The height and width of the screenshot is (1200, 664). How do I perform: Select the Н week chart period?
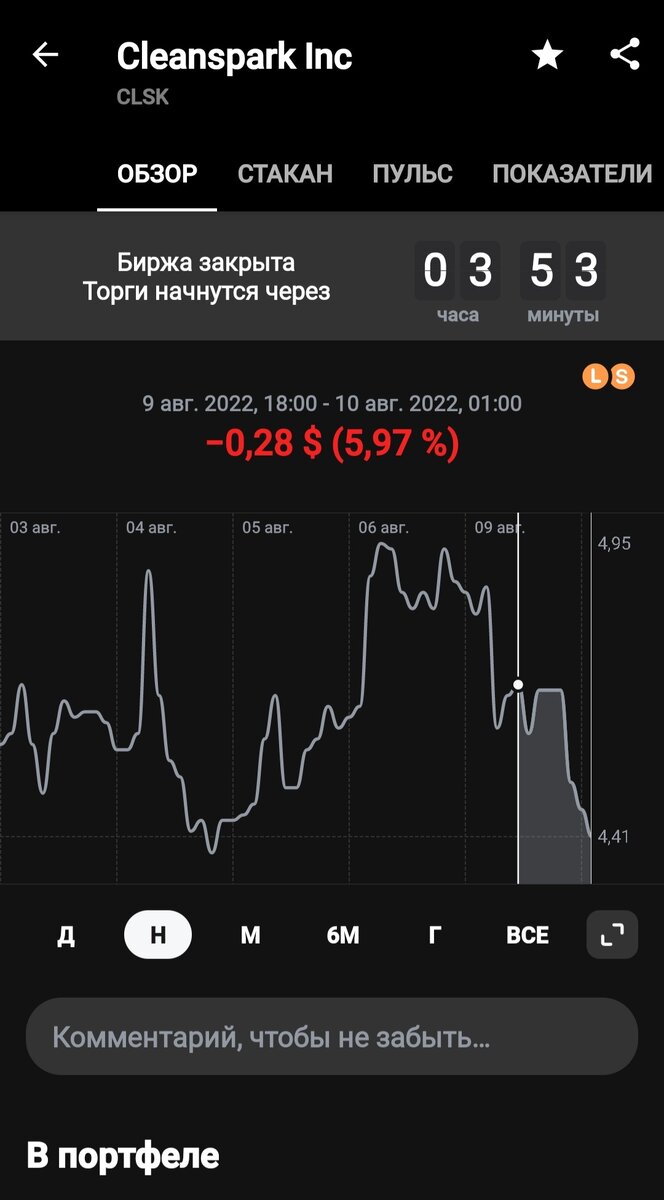(x=157, y=935)
